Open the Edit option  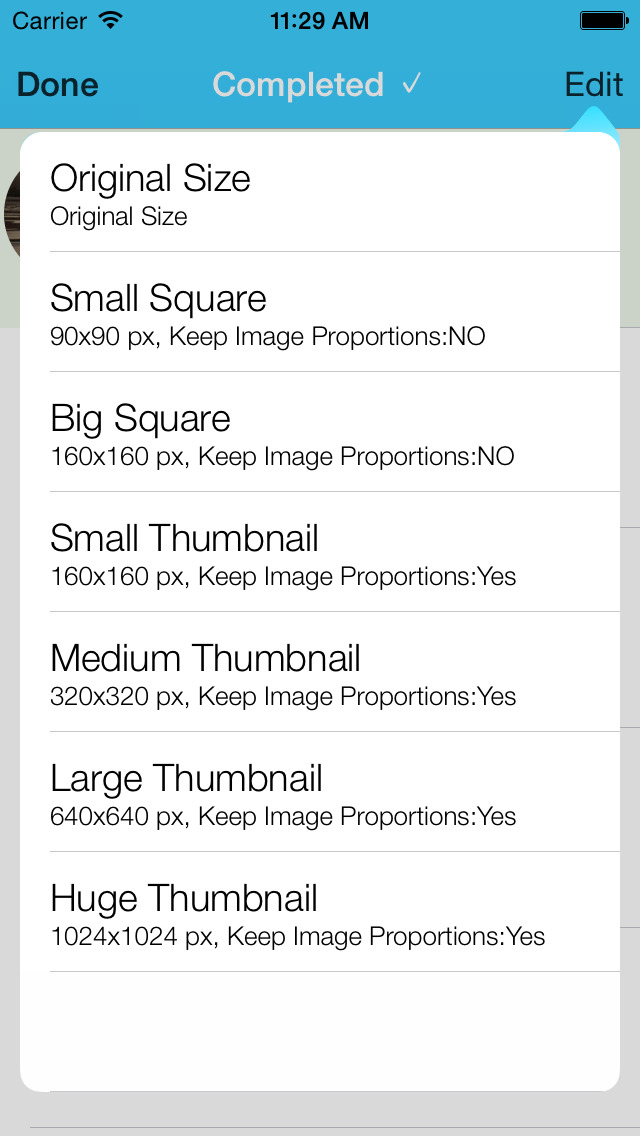594,85
